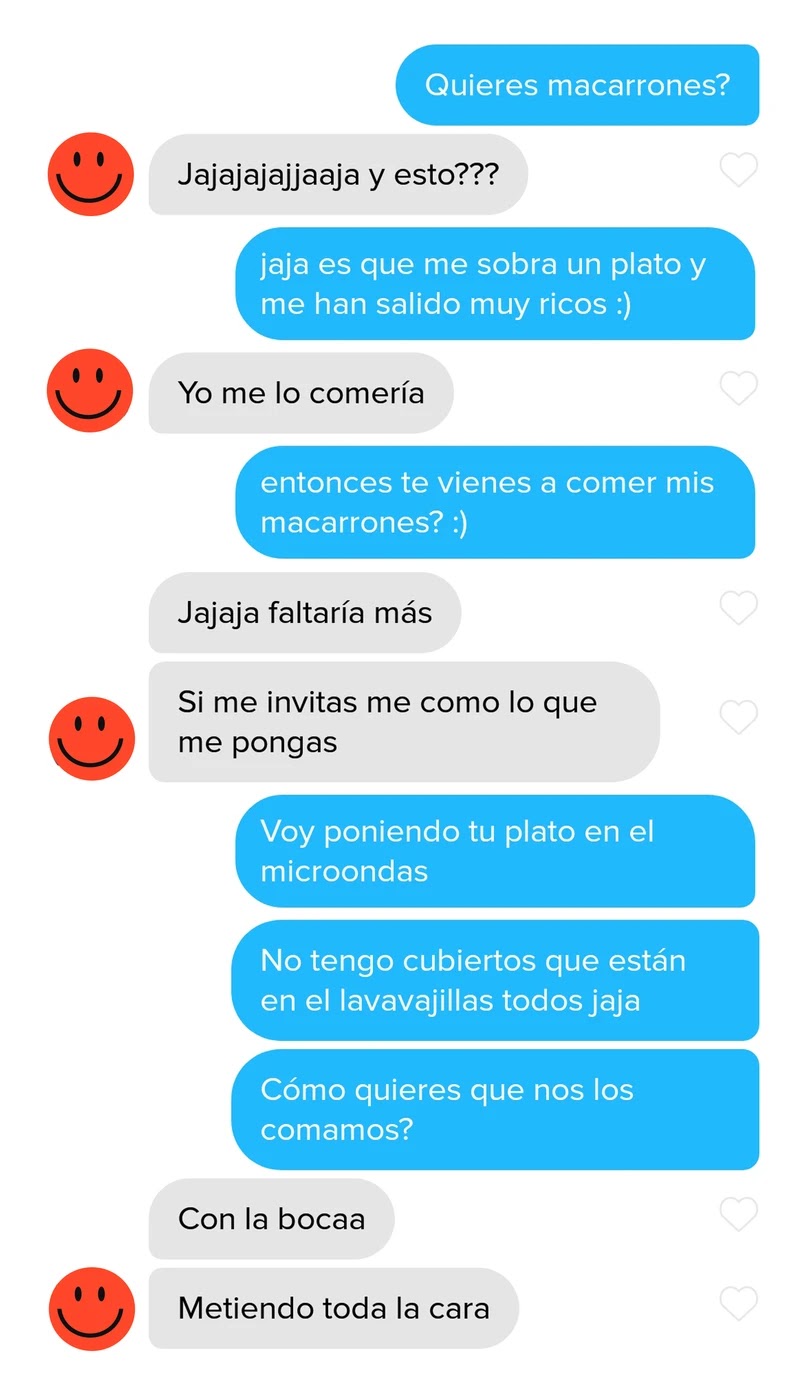The image size is (800, 1385).
Task: Like the message 'Metiendo toda la cara'
Action: (738, 1303)
